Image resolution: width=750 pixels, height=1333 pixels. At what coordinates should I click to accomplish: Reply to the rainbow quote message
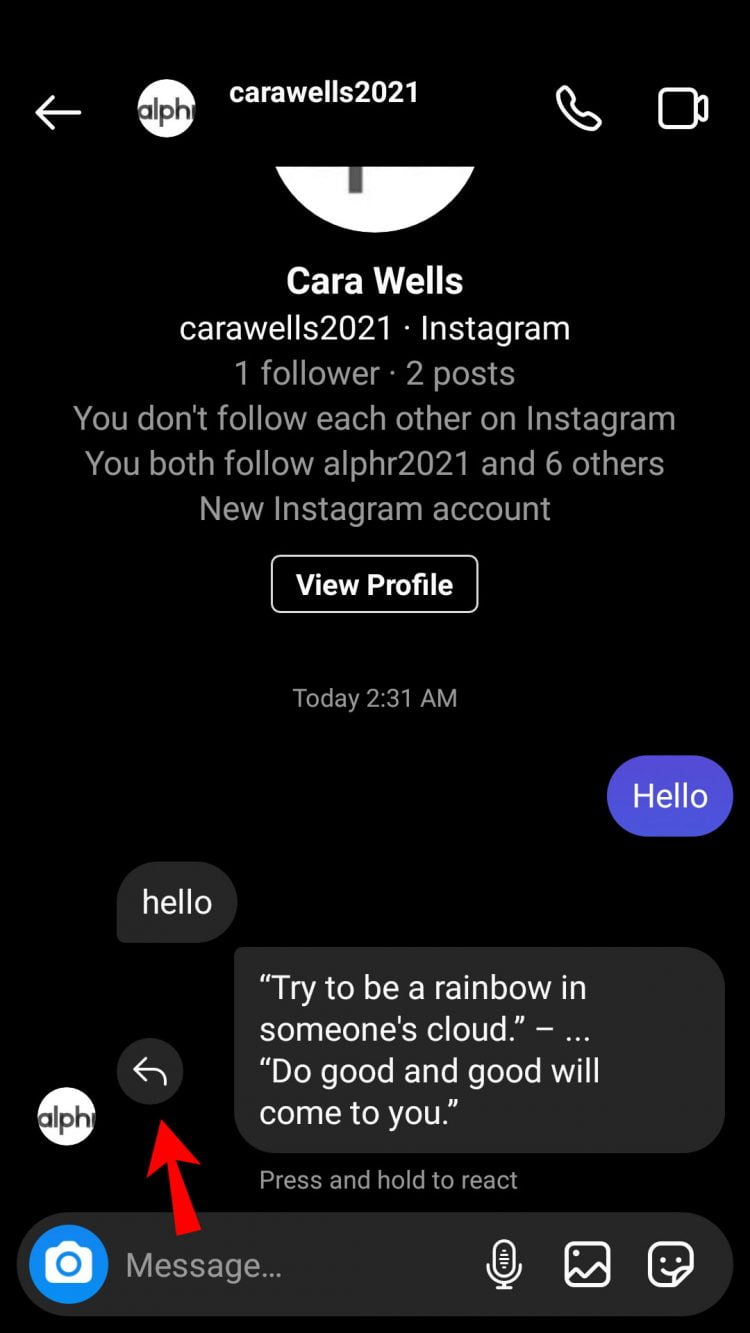point(150,1072)
